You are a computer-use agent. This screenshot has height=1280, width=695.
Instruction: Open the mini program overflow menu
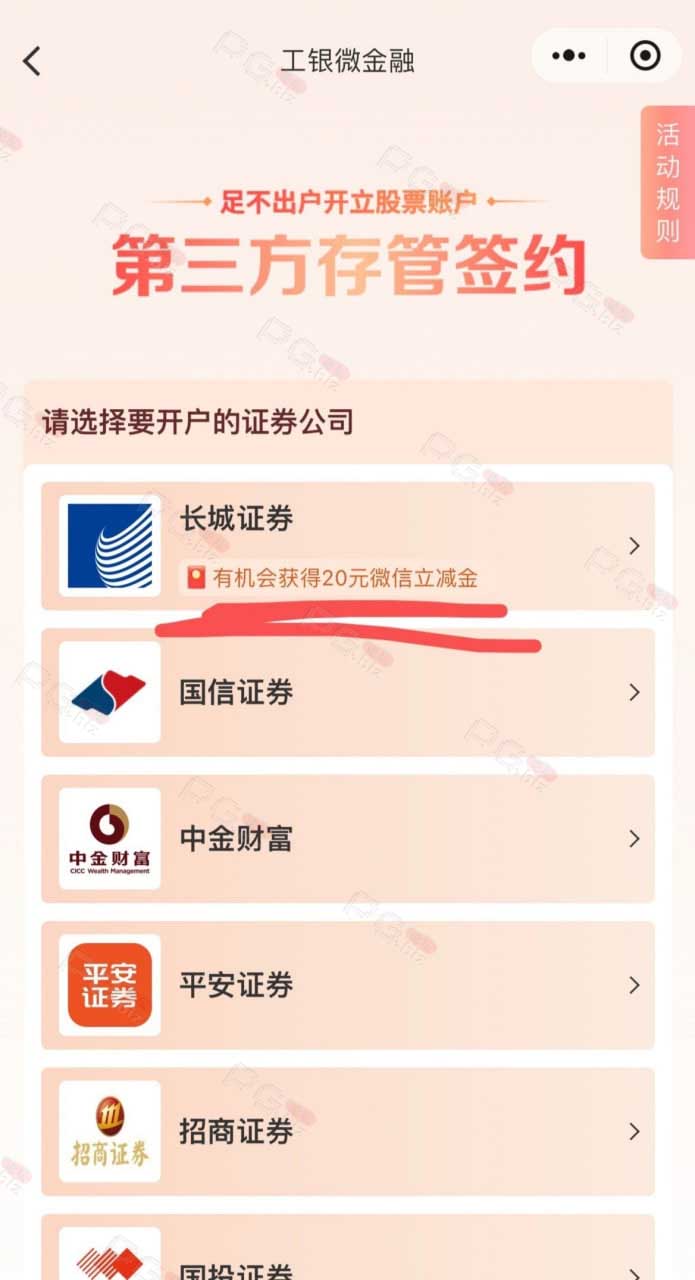pyautogui.click(x=570, y=56)
